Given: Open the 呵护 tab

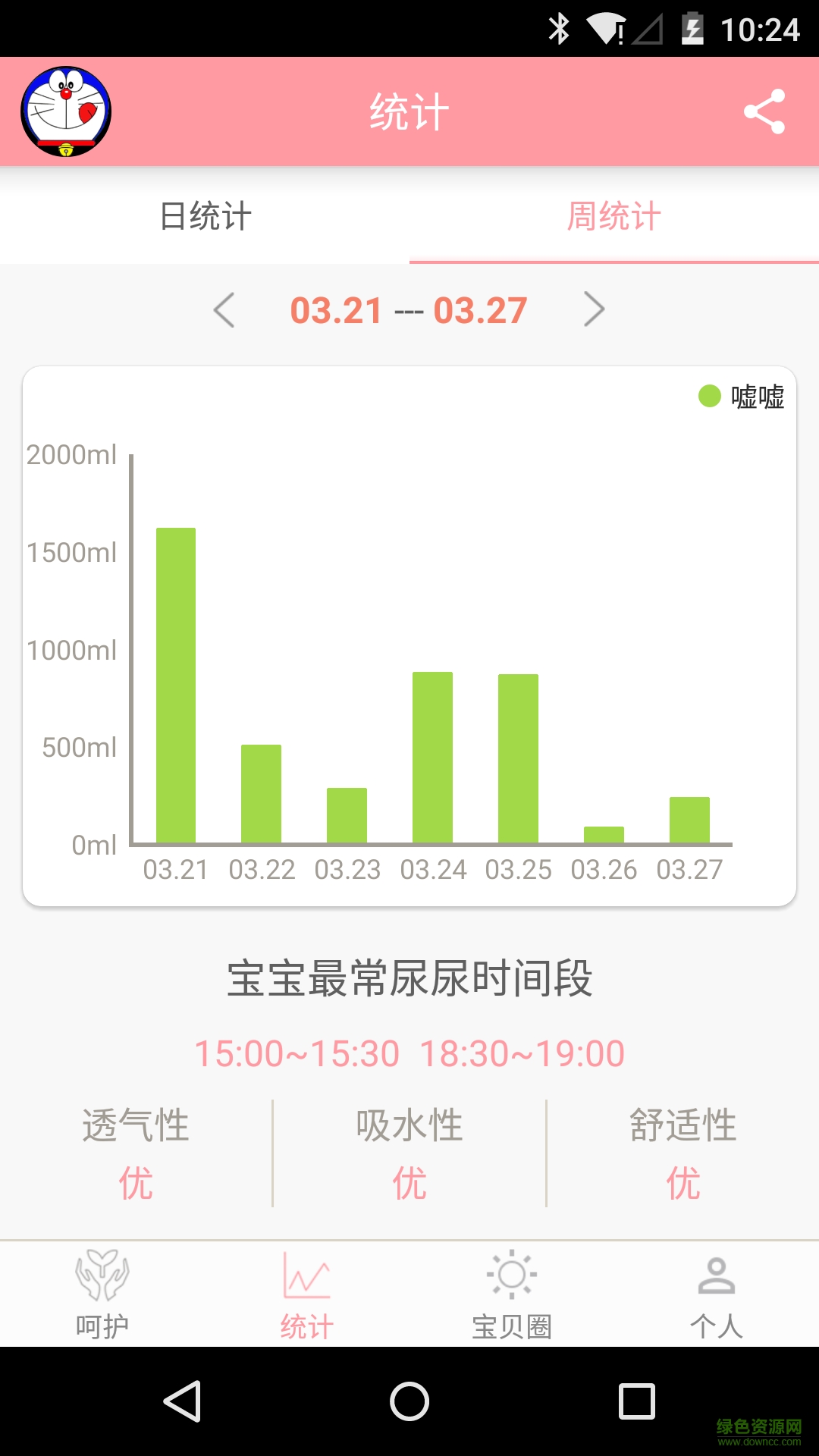Looking at the screenshot, I should pos(102,1294).
